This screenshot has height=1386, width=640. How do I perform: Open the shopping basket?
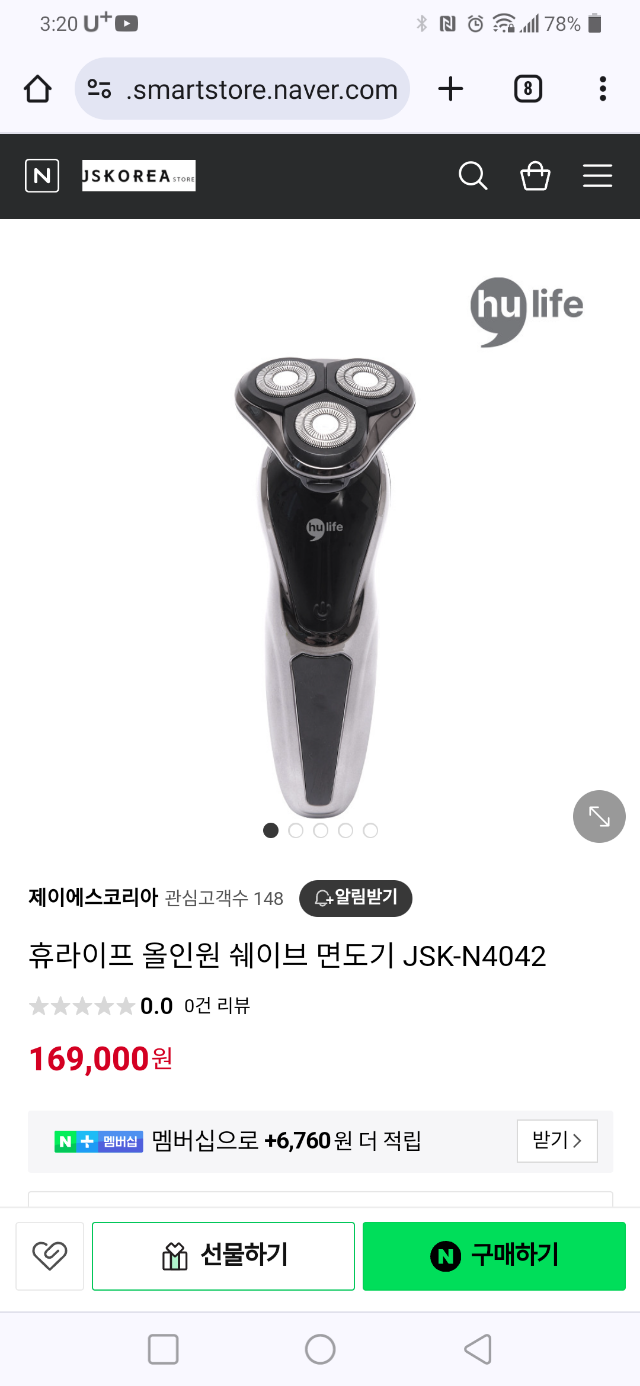pyautogui.click(x=535, y=176)
